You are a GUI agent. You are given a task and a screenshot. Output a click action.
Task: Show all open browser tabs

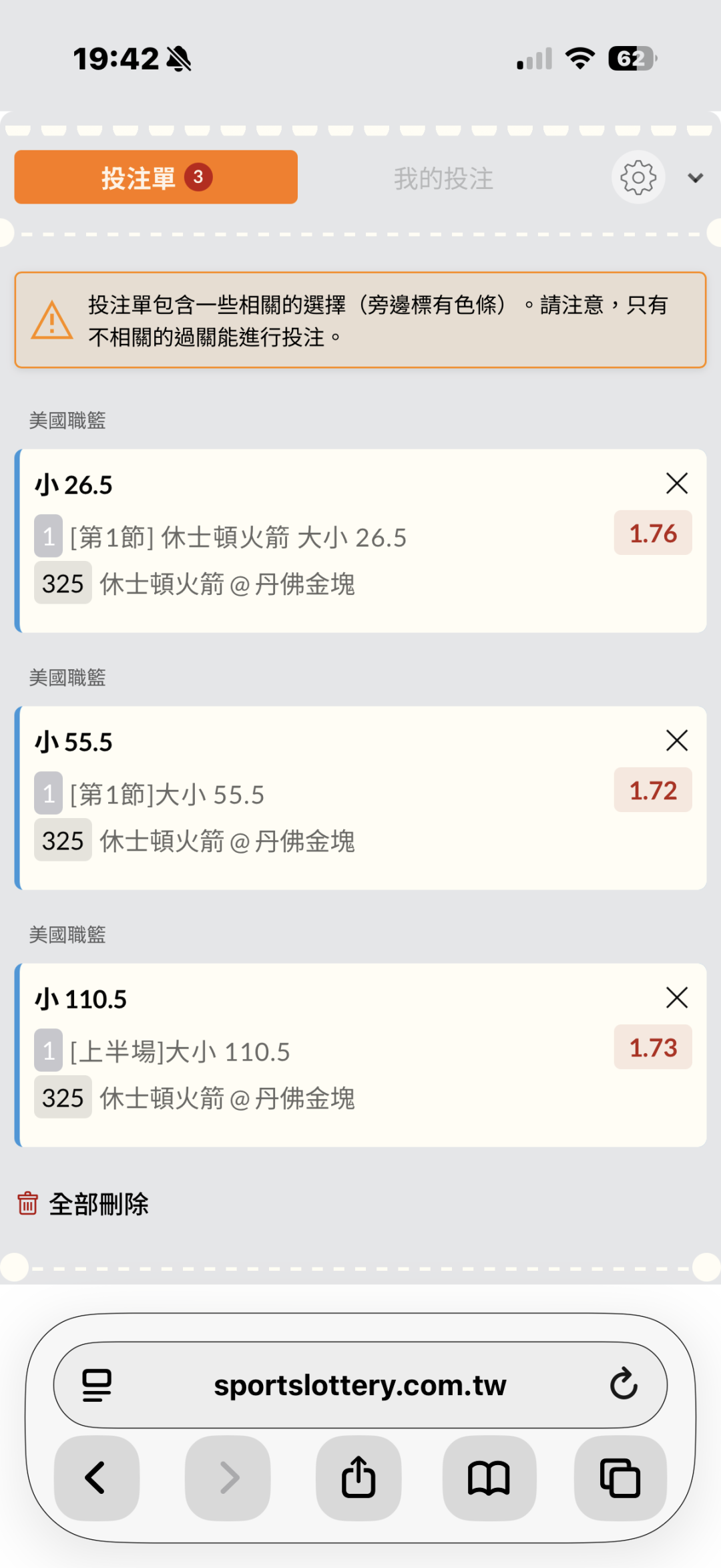(620, 1477)
